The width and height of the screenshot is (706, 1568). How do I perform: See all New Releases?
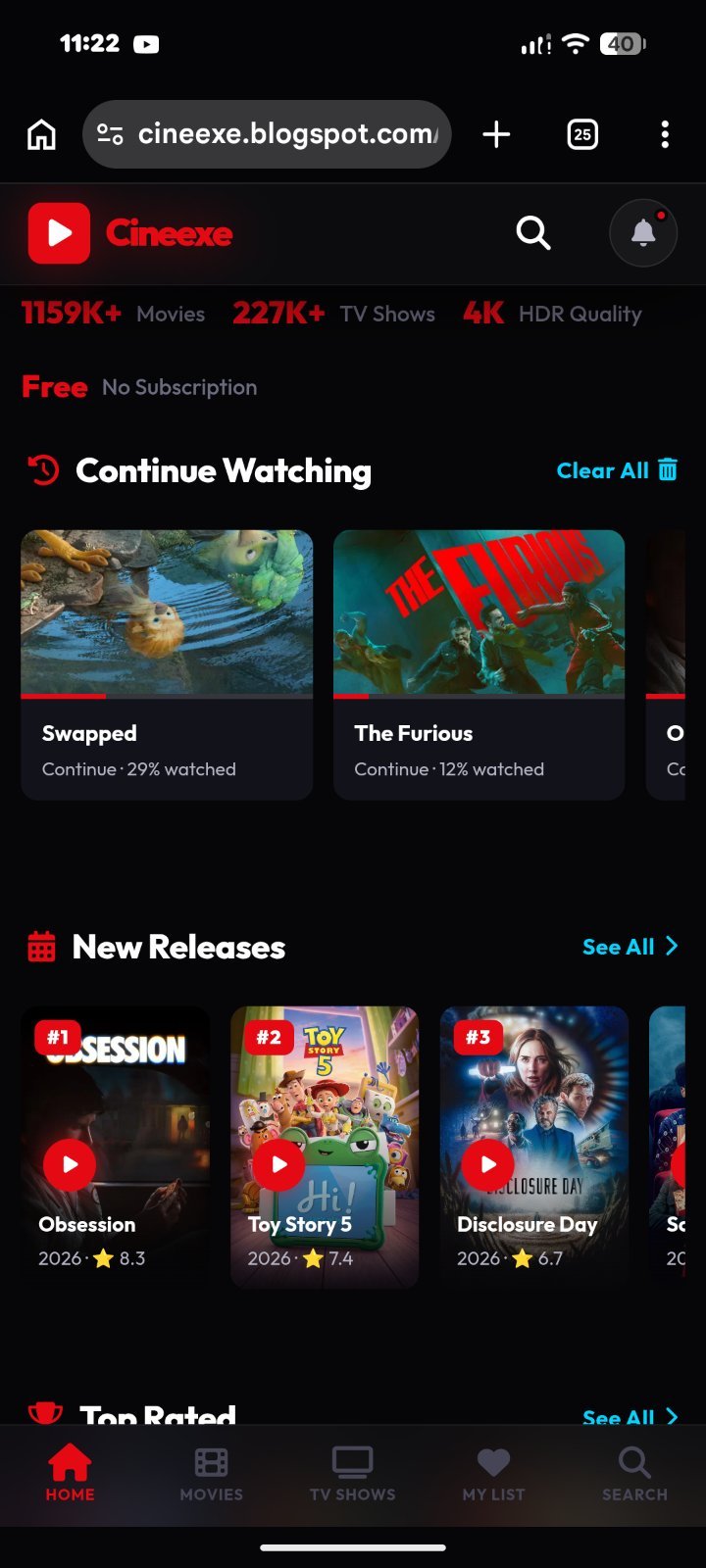click(630, 947)
